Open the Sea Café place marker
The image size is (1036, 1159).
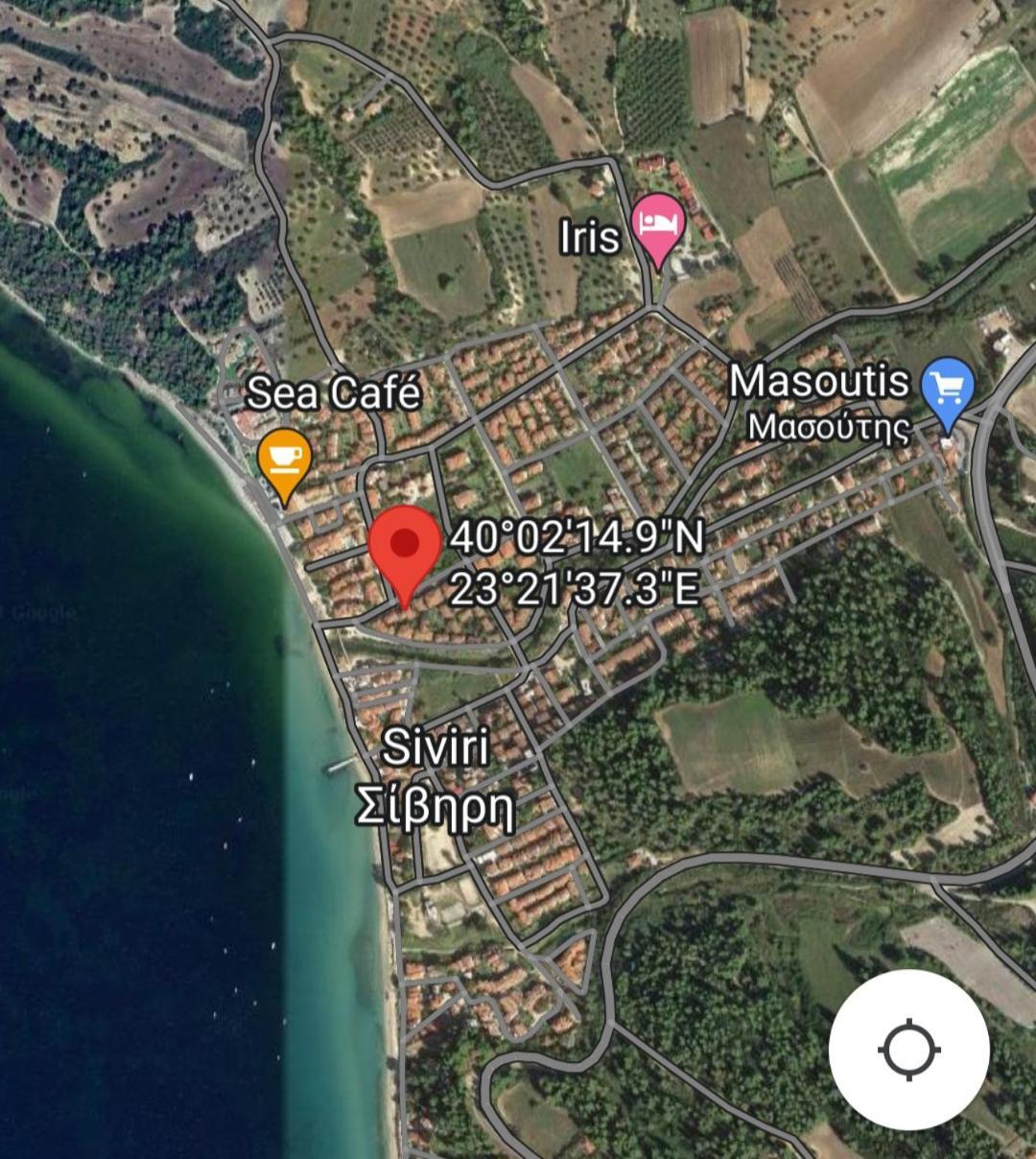click(285, 461)
